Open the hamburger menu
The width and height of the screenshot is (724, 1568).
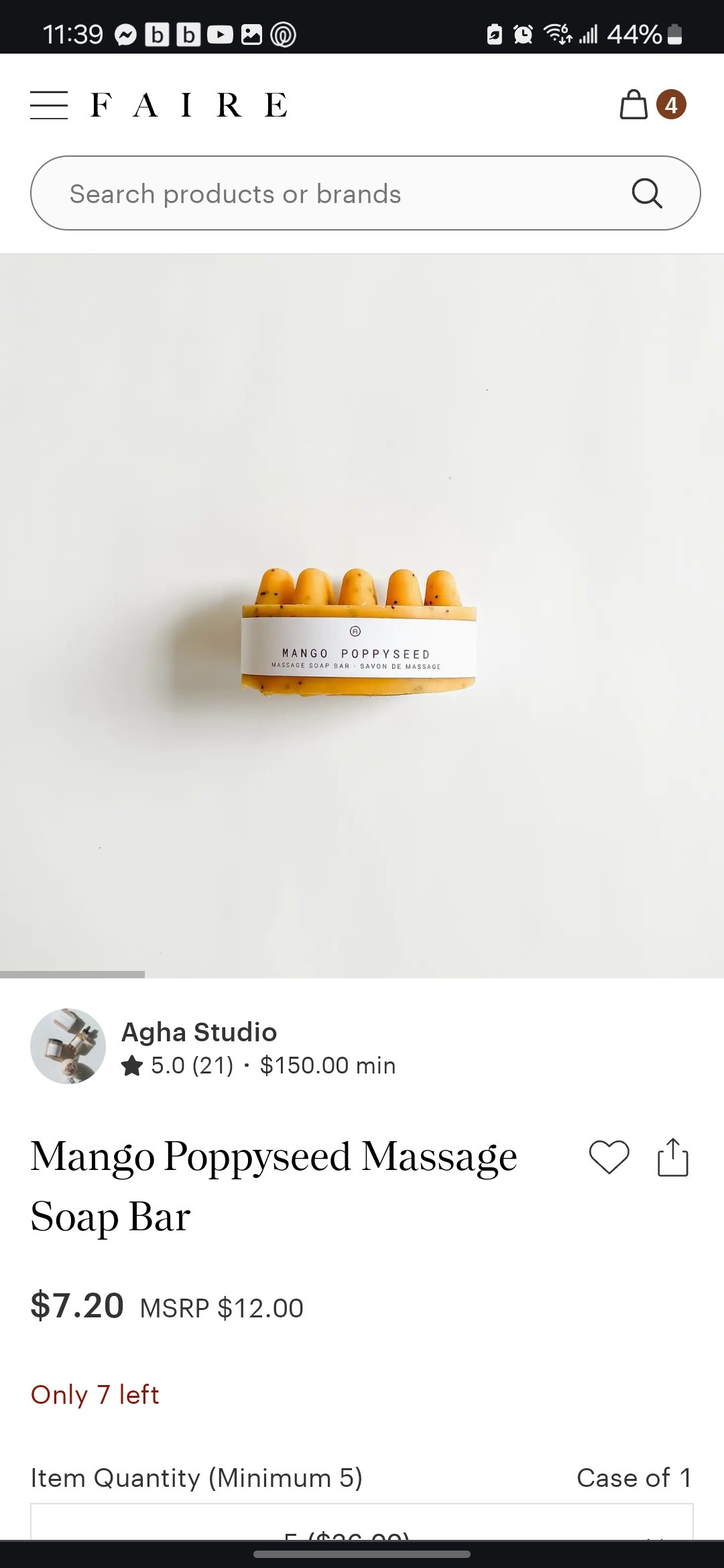pyautogui.click(x=49, y=105)
